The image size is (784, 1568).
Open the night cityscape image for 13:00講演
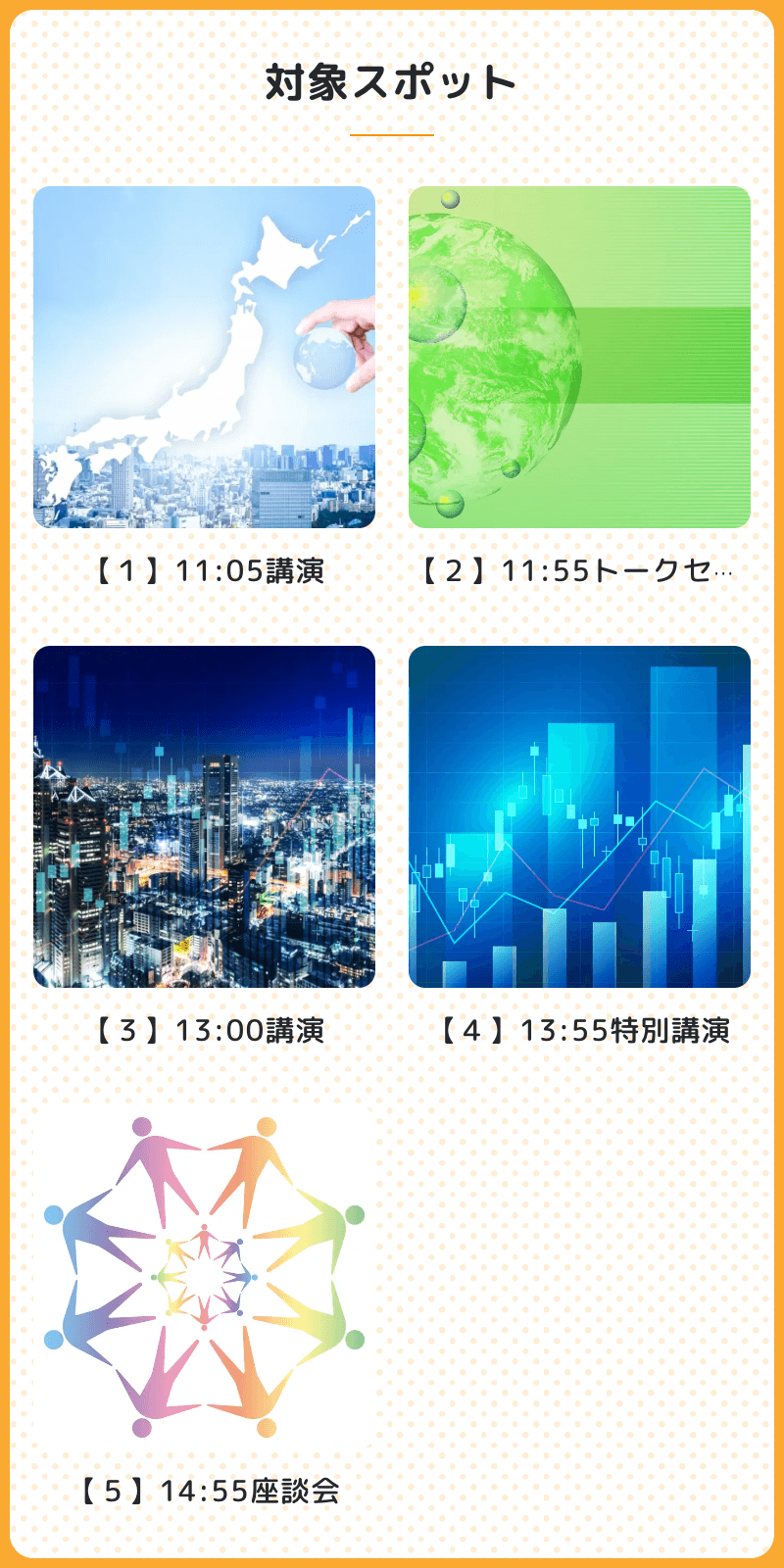coord(206,818)
